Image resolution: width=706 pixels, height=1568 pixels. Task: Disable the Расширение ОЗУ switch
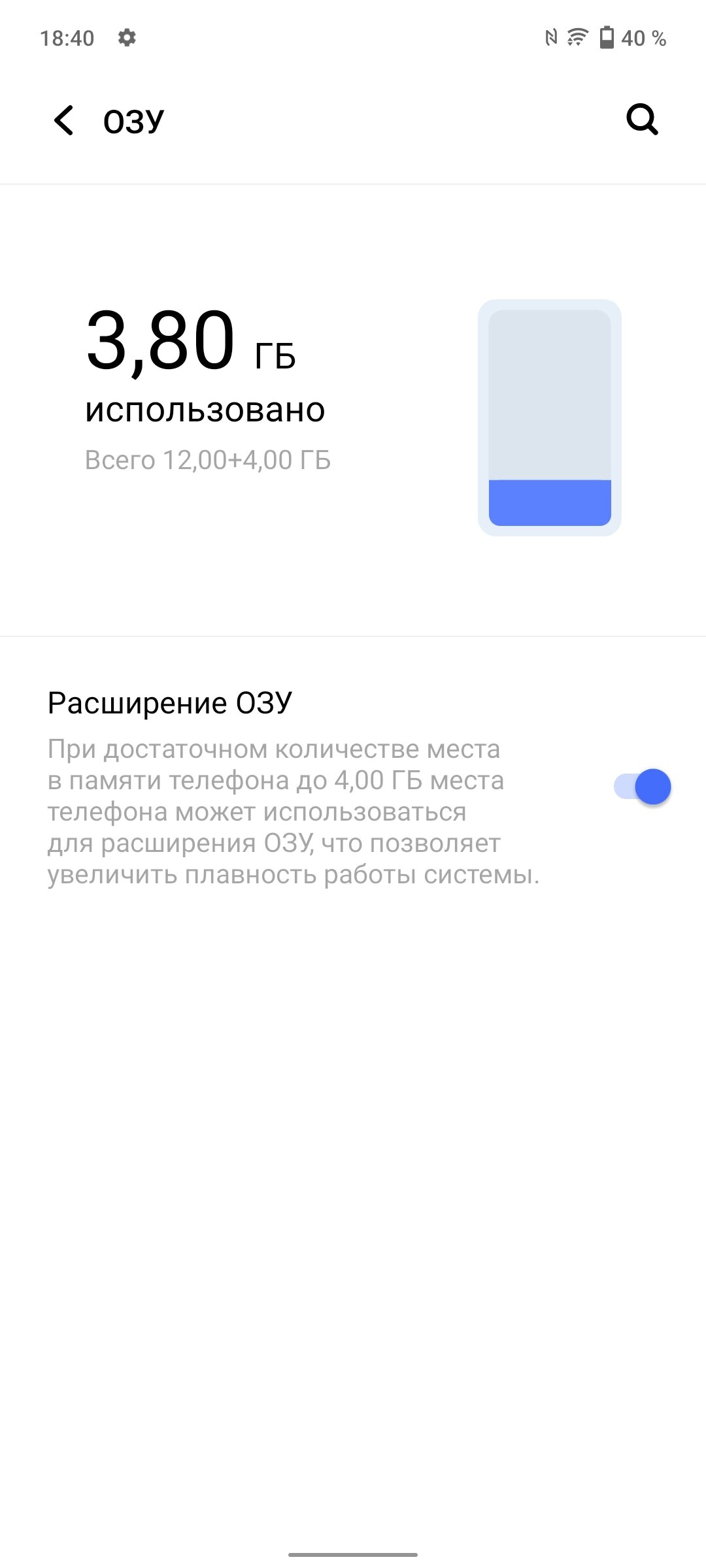click(x=643, y=787)
